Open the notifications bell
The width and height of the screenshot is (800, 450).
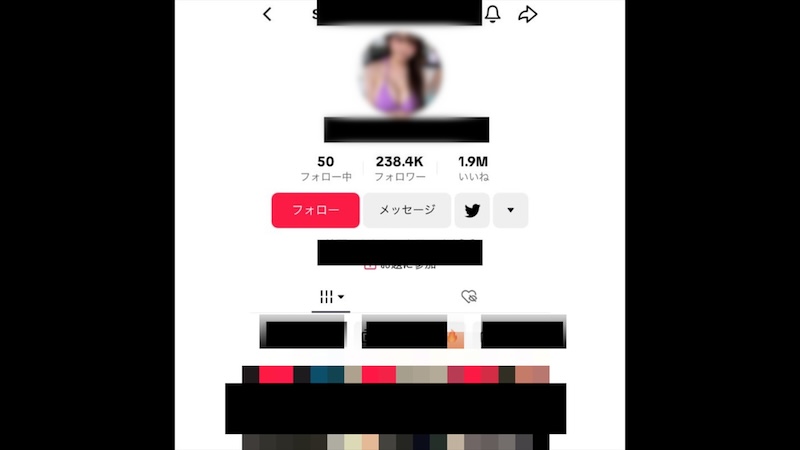(492, 14)
